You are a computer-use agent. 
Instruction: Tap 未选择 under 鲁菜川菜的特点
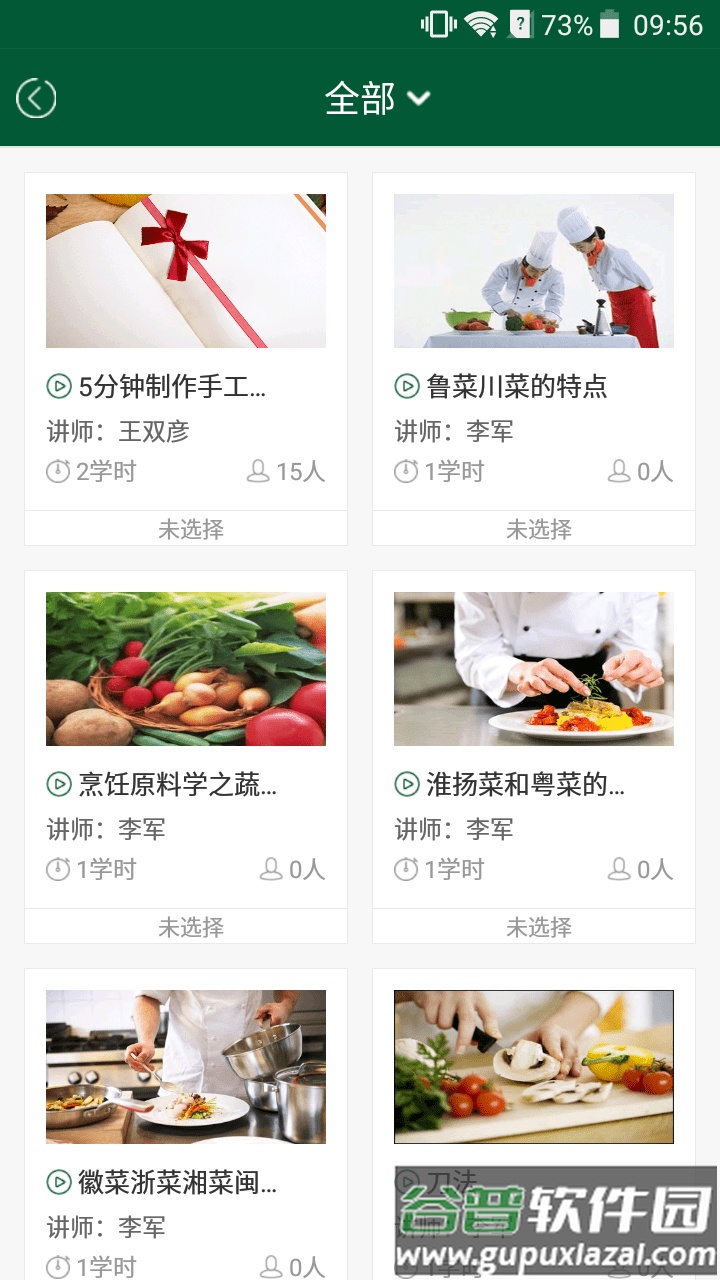[538, 529]
